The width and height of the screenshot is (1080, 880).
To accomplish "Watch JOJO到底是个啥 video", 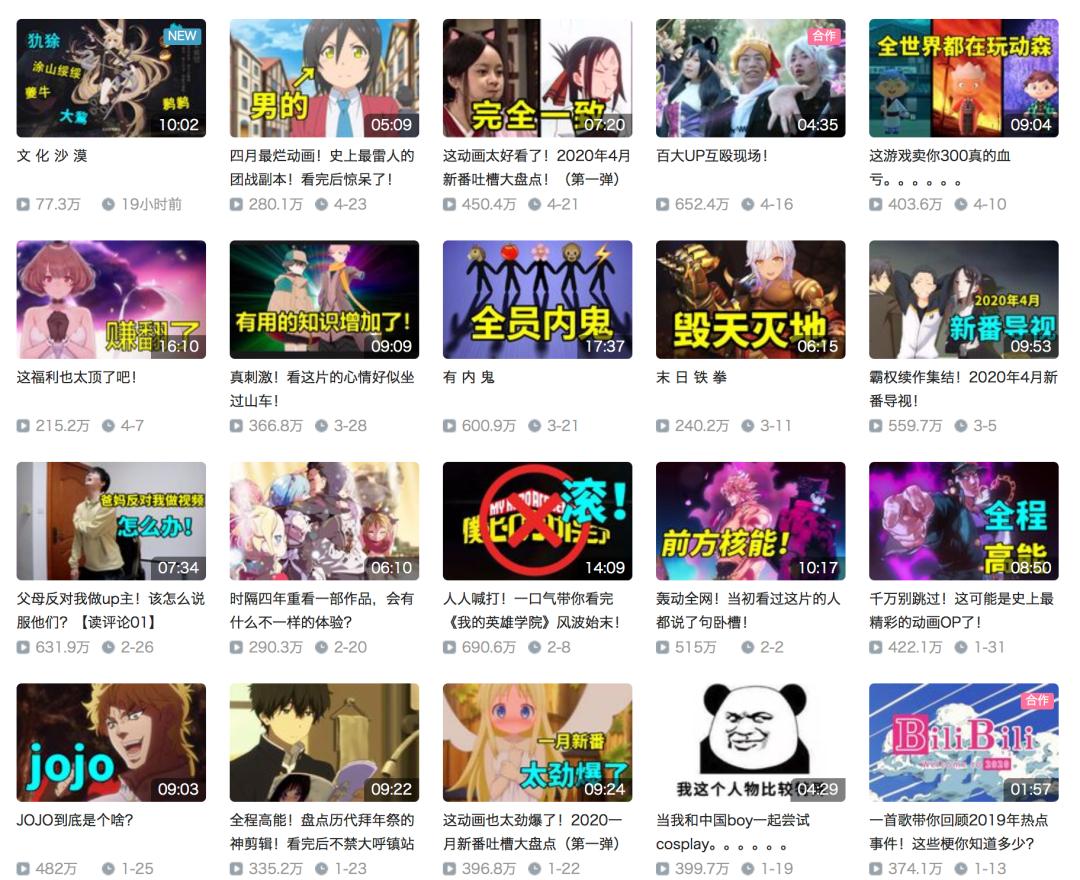I will (111, 742).
